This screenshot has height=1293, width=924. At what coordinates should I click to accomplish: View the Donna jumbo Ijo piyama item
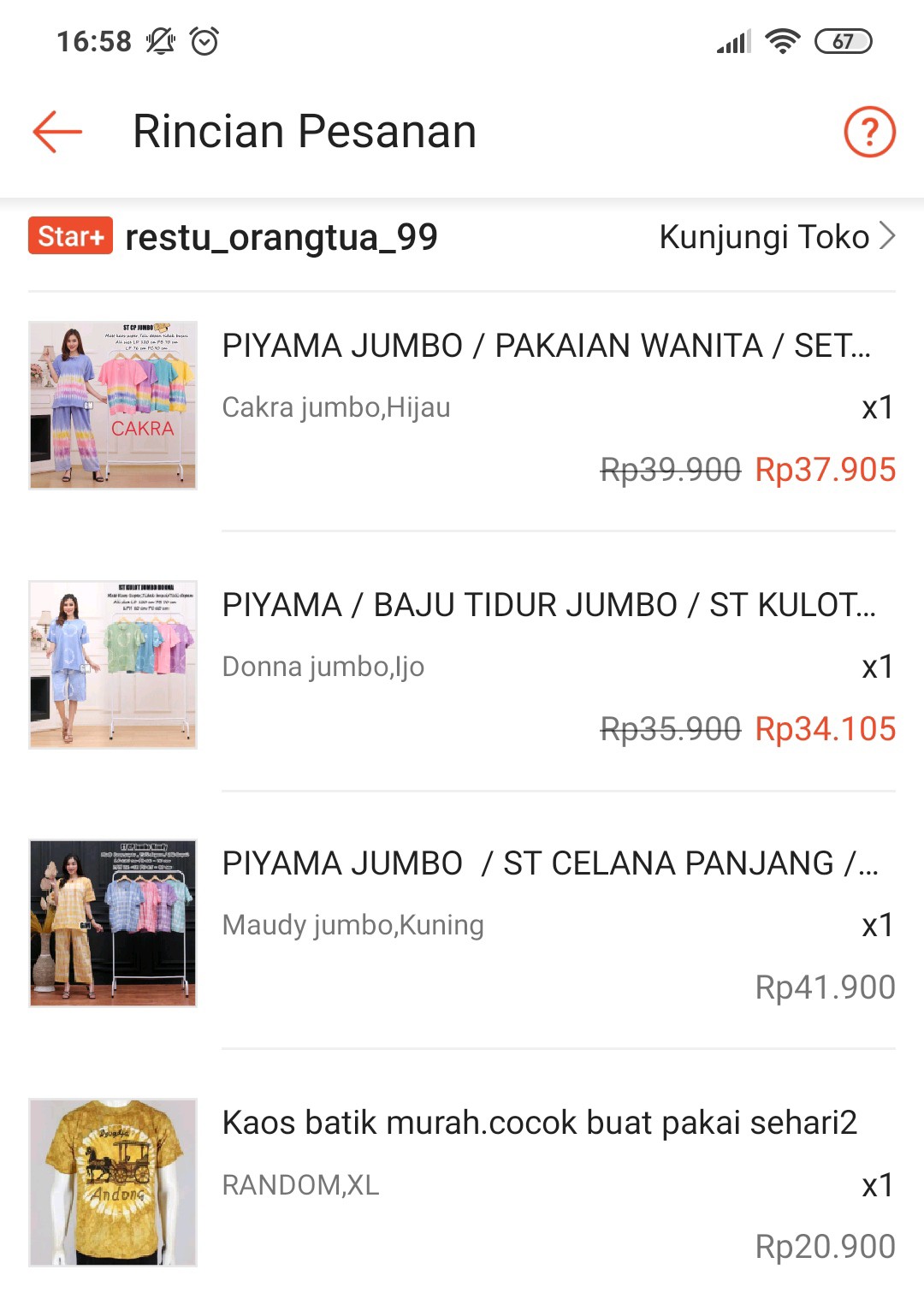click(548, 605)
